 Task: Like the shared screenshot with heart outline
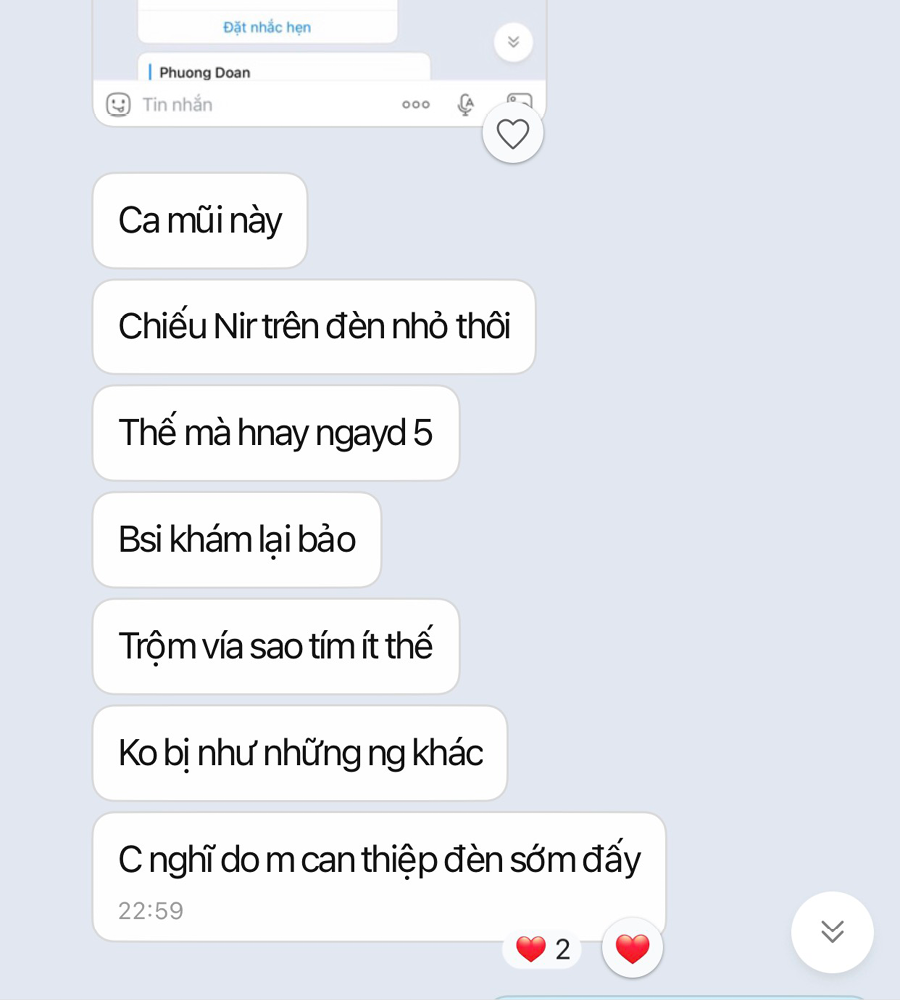[513, 133]
